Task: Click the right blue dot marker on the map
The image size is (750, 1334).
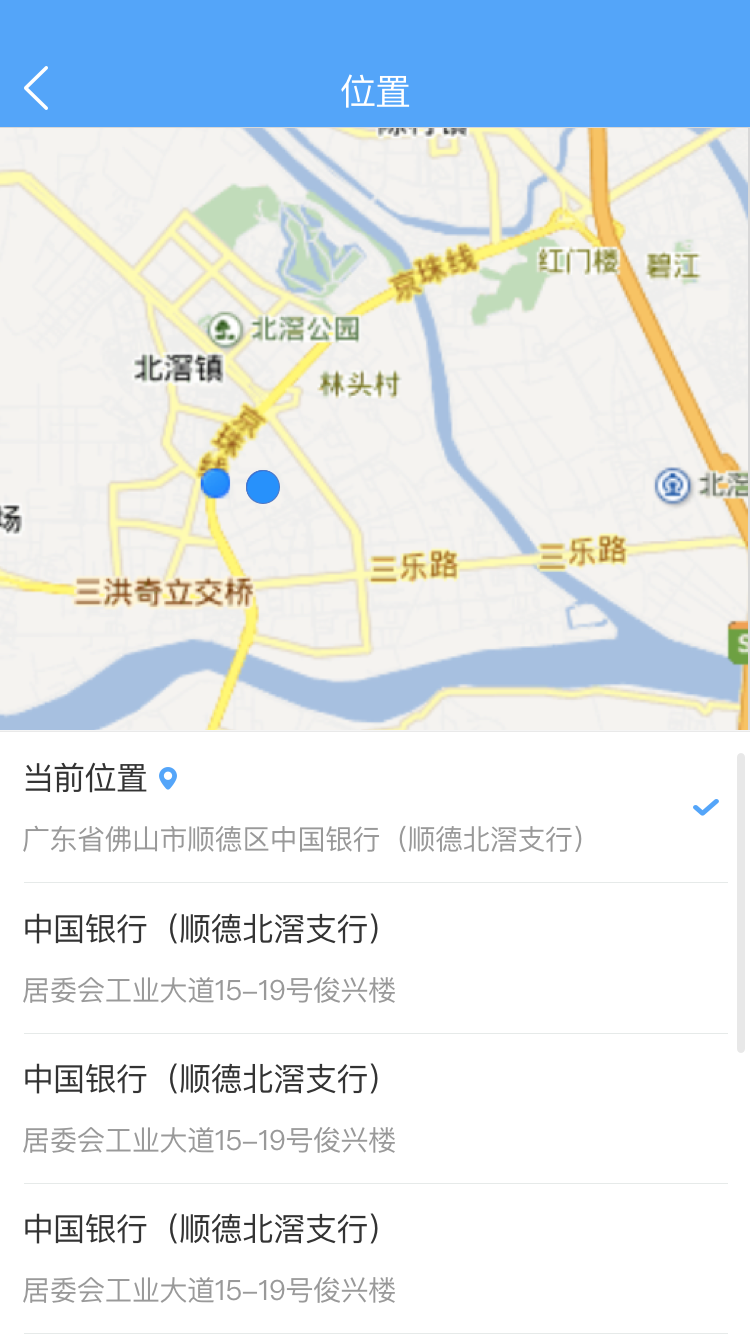Action: (262, 489)
